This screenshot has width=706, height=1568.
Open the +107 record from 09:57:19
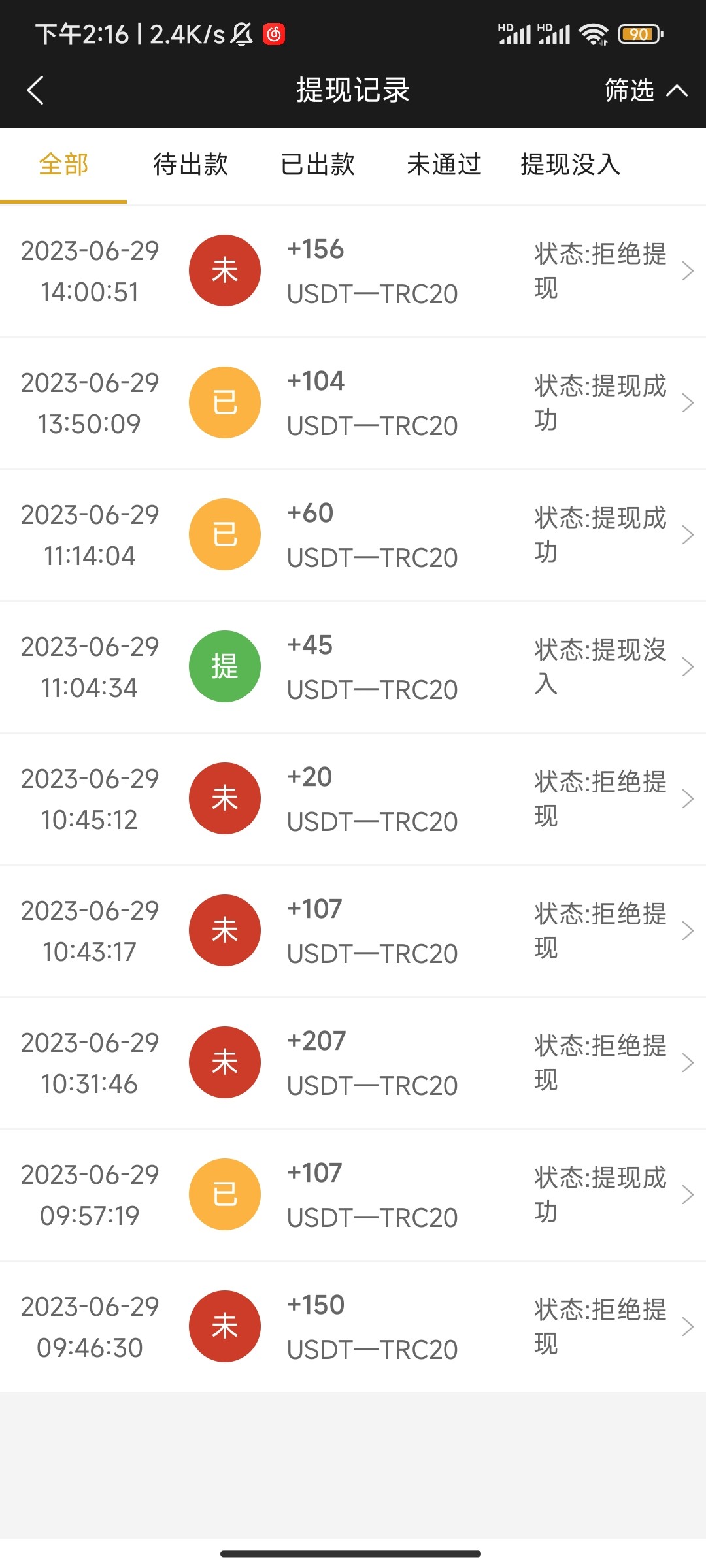click(x=353, y=1195)
